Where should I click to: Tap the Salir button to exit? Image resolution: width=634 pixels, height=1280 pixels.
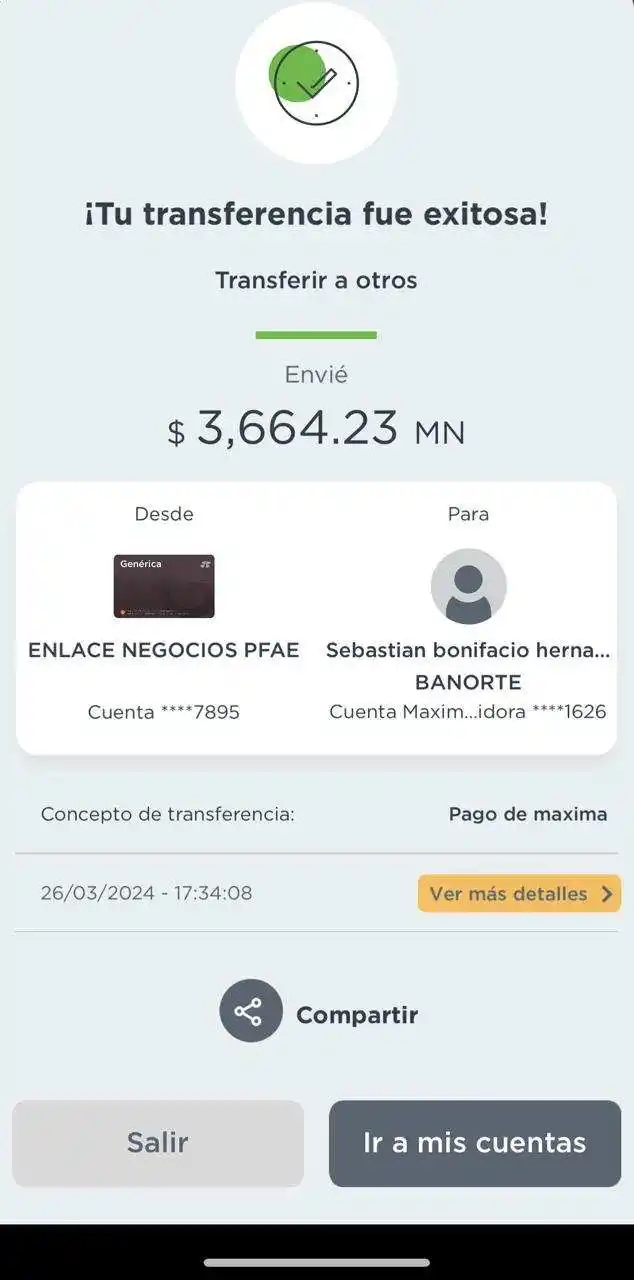pyautogui.click(x=158, y=1143)
